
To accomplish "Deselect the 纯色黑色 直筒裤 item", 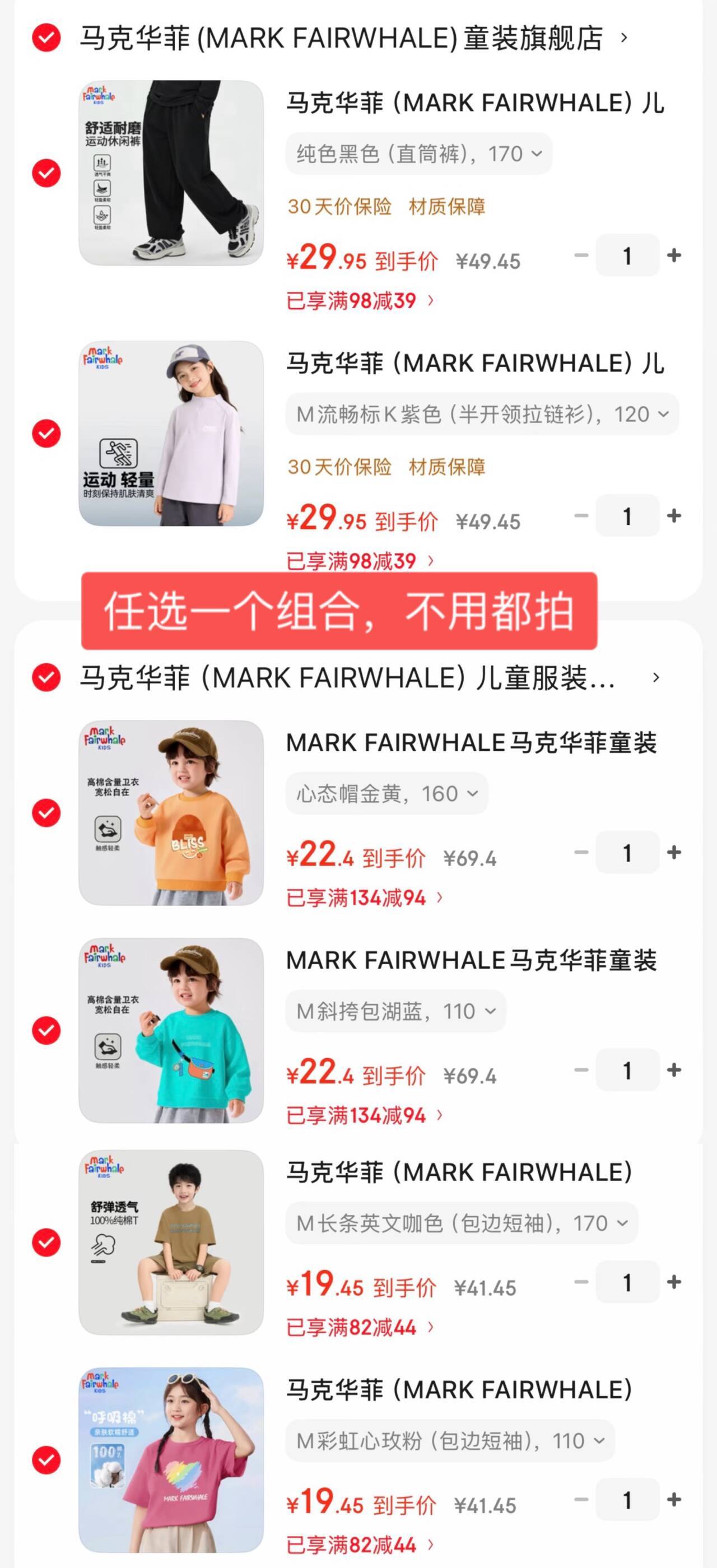I will point(46,173).
